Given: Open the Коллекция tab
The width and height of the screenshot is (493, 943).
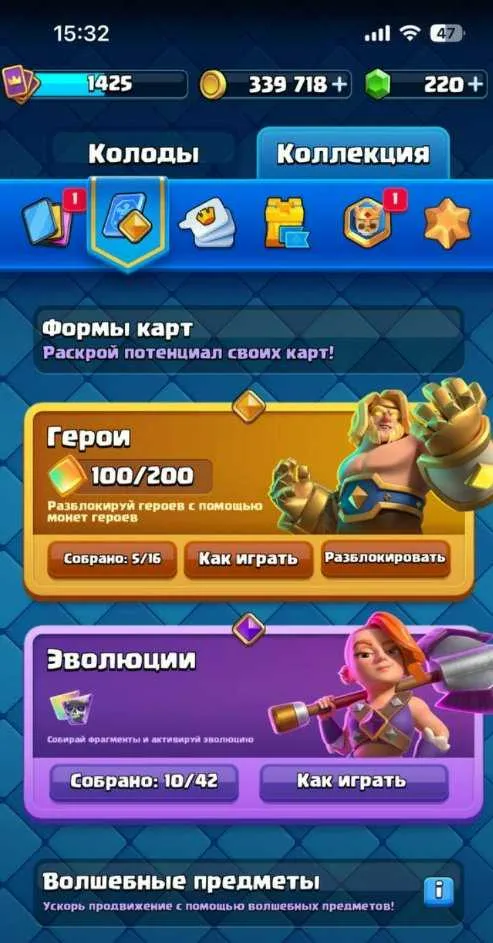Looking at the screenshot, I should point(353,154).
